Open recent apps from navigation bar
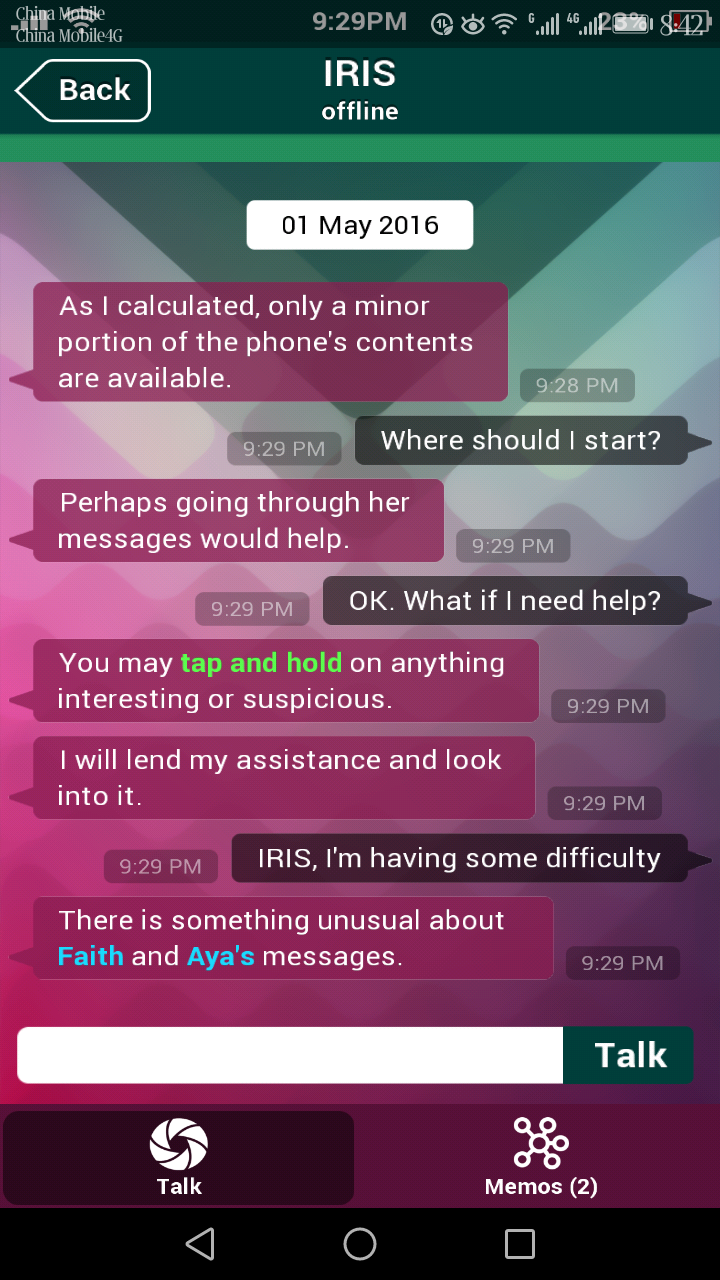The image size is (720, 1280). click(520, 1244)
